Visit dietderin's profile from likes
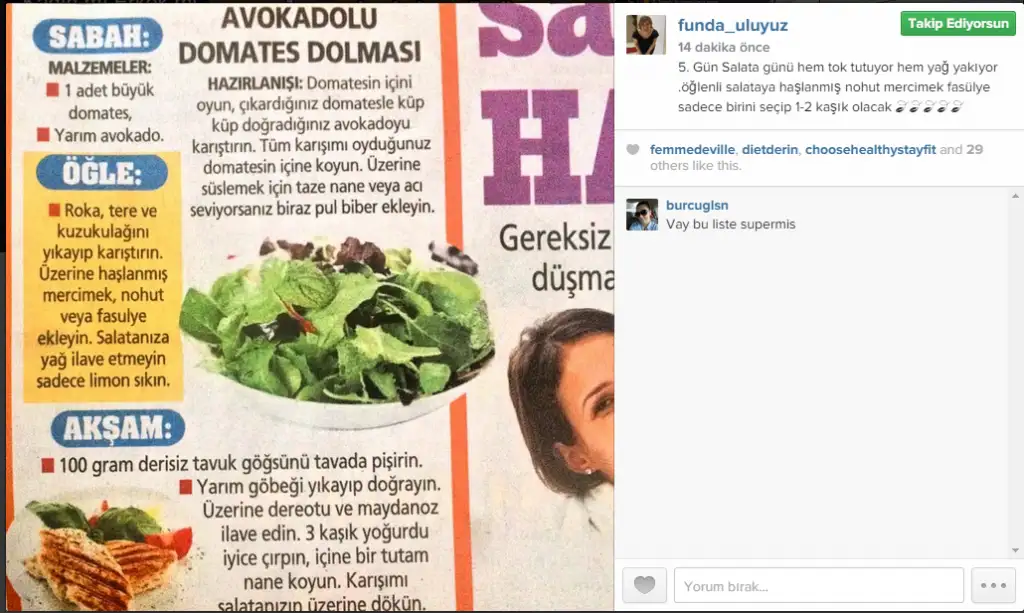The height and width of the screenshot is (613, 1024). (770, 149)
